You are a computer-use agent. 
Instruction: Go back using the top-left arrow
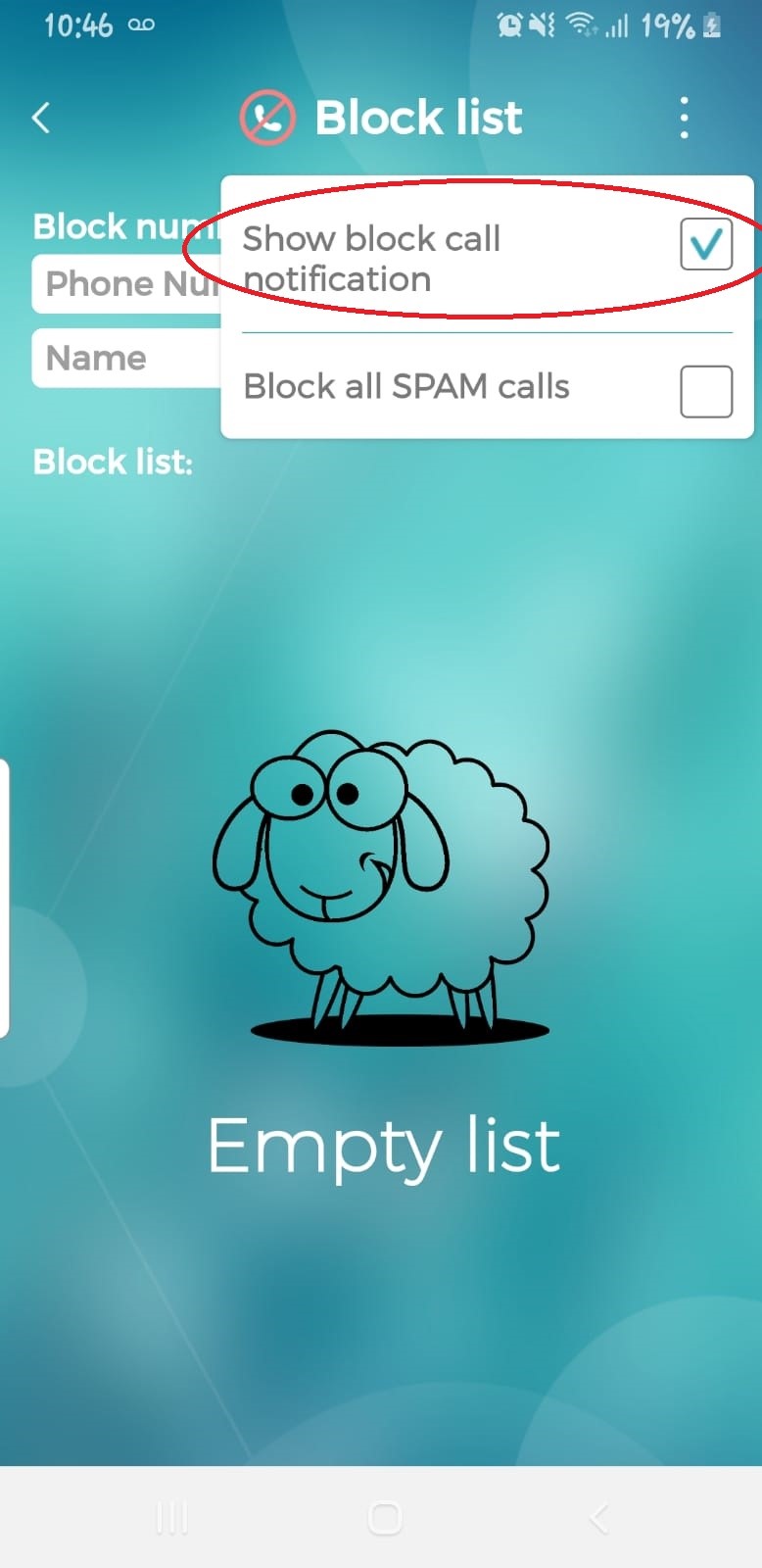[x=41, y=119]
